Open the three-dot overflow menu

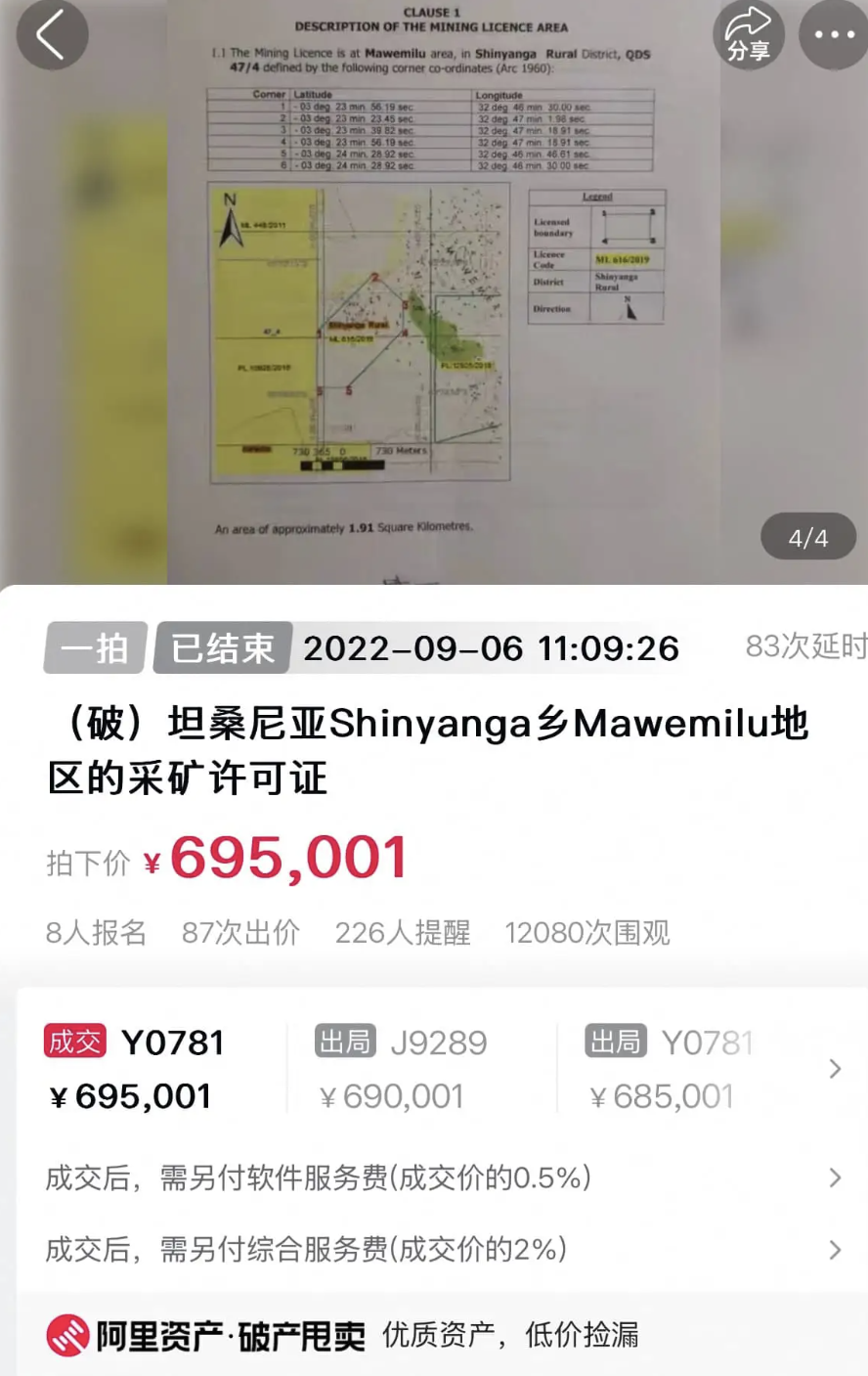coord(834,35)
